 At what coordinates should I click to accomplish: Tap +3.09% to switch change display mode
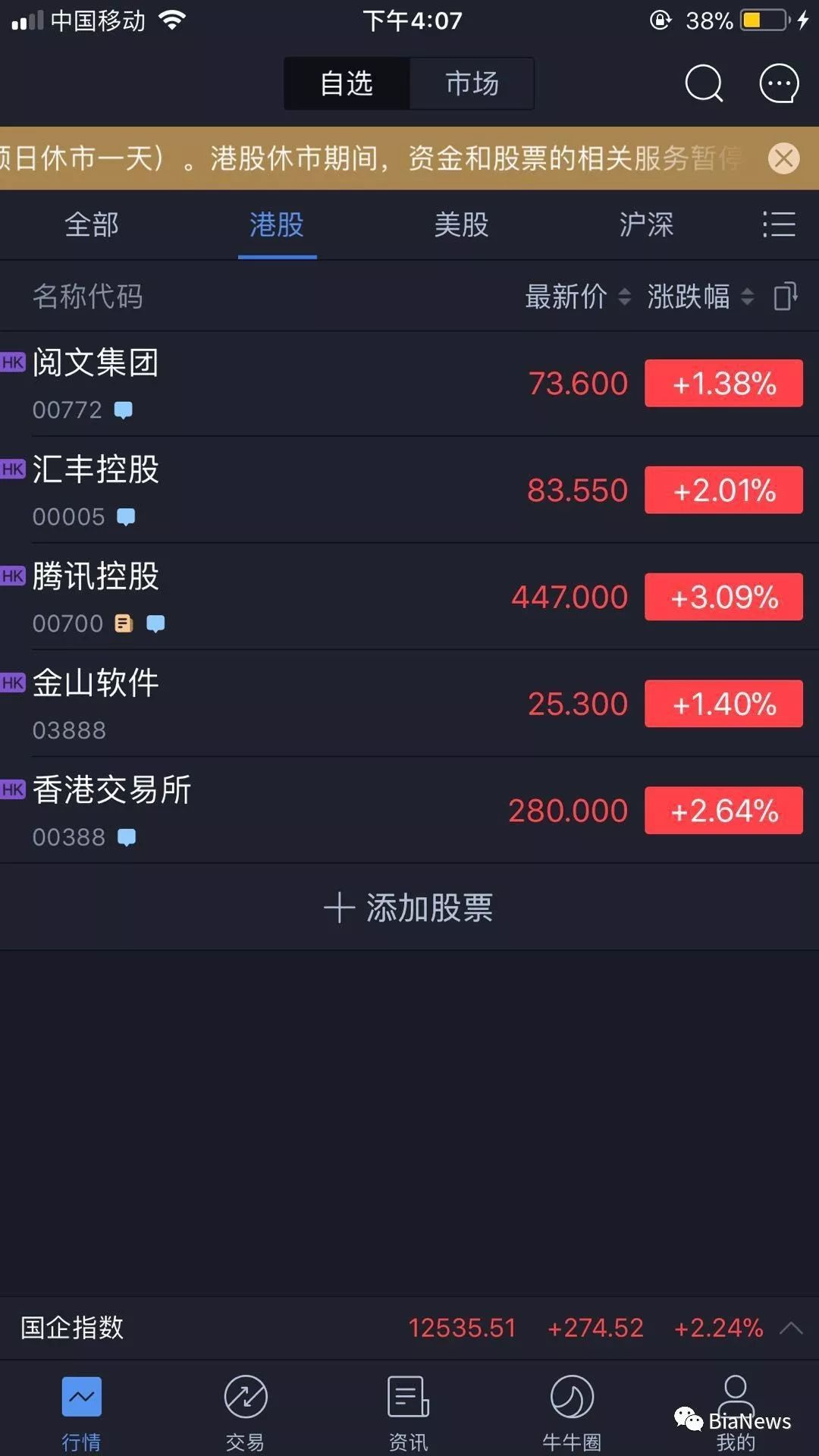coord(723,597)
